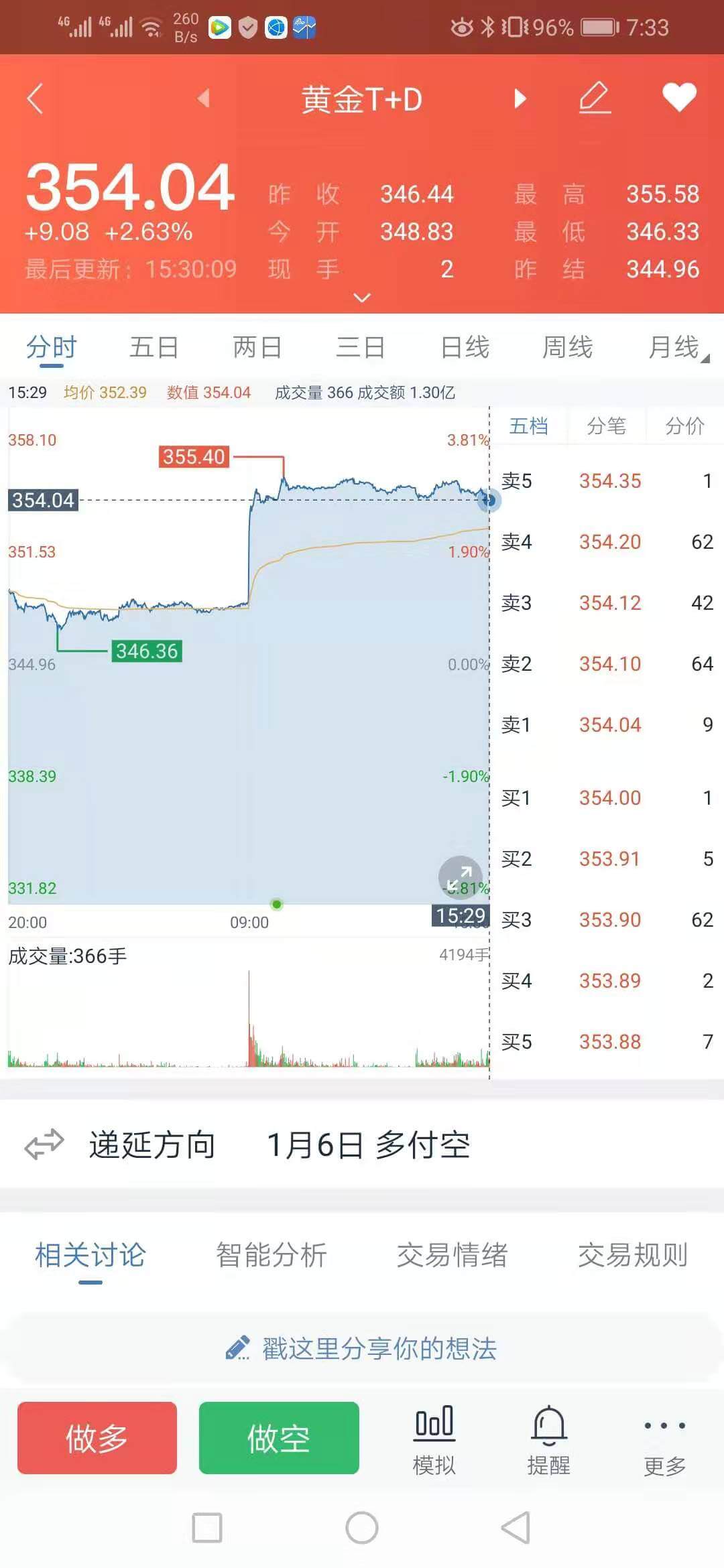Switch to the 交易情绪 tab
Image resolution: width=724 pixels, height=1568 pixels.
[452, 1255]
